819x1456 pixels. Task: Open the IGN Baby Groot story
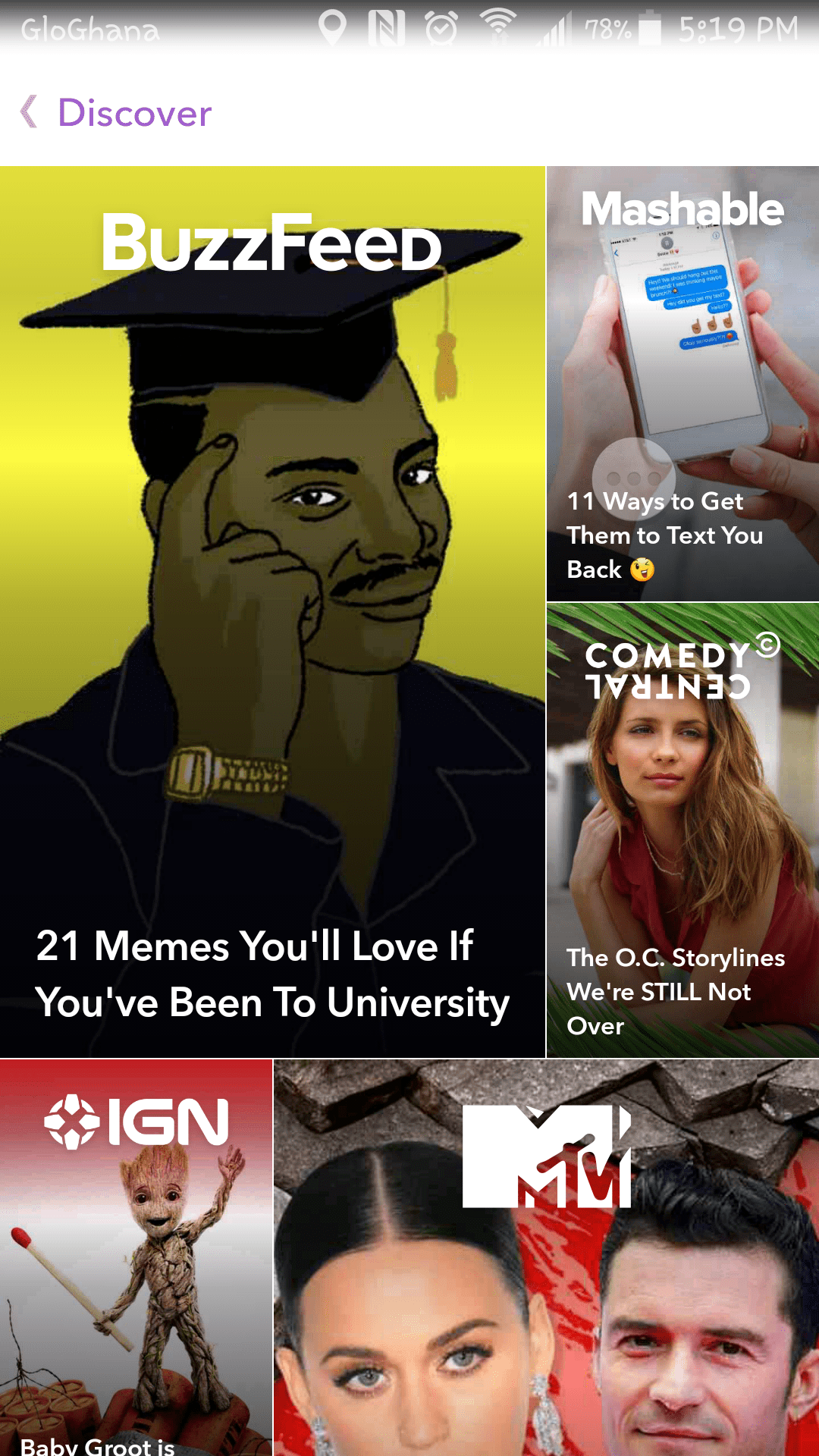pos(136,1257)
